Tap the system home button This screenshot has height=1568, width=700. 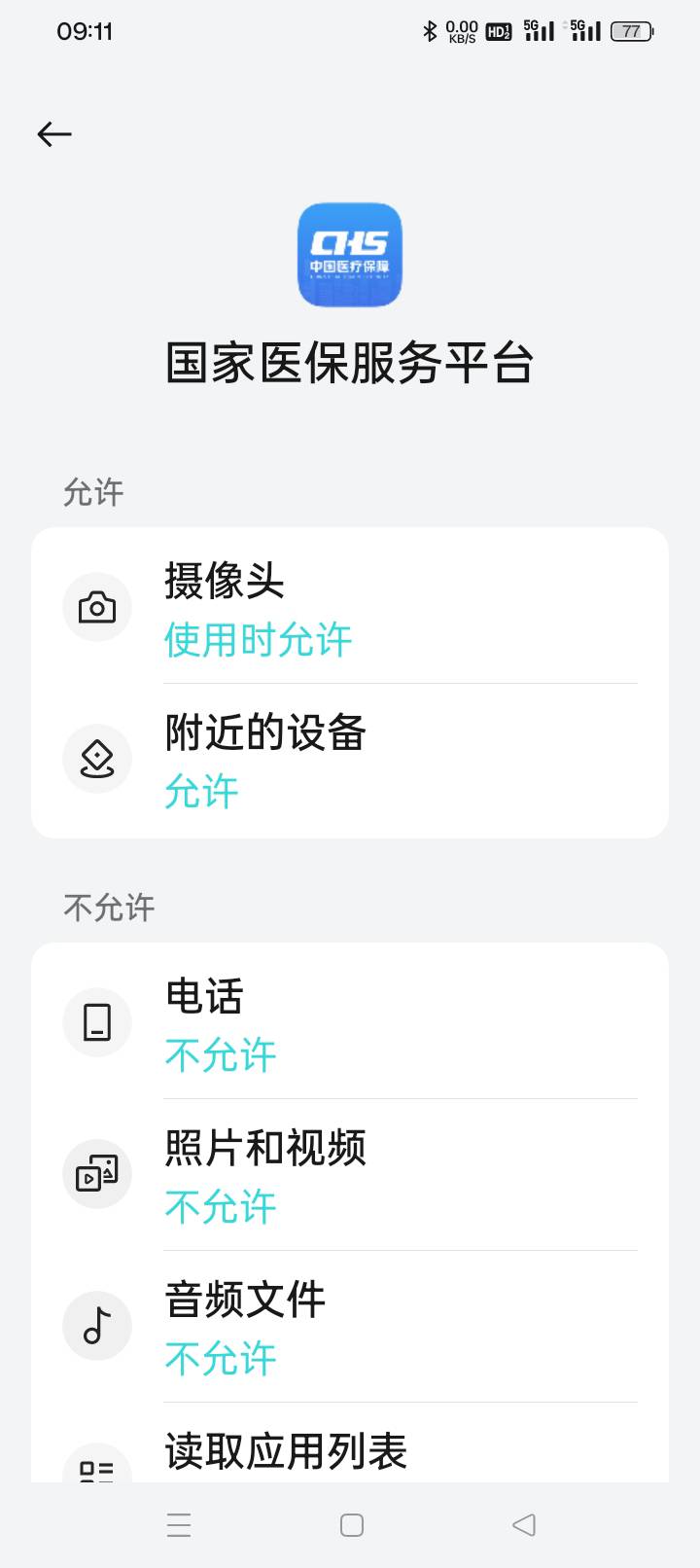352,1525
